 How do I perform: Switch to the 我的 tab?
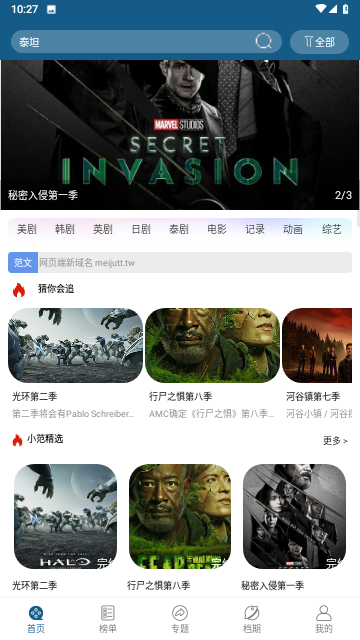click(x=324, y=619)
